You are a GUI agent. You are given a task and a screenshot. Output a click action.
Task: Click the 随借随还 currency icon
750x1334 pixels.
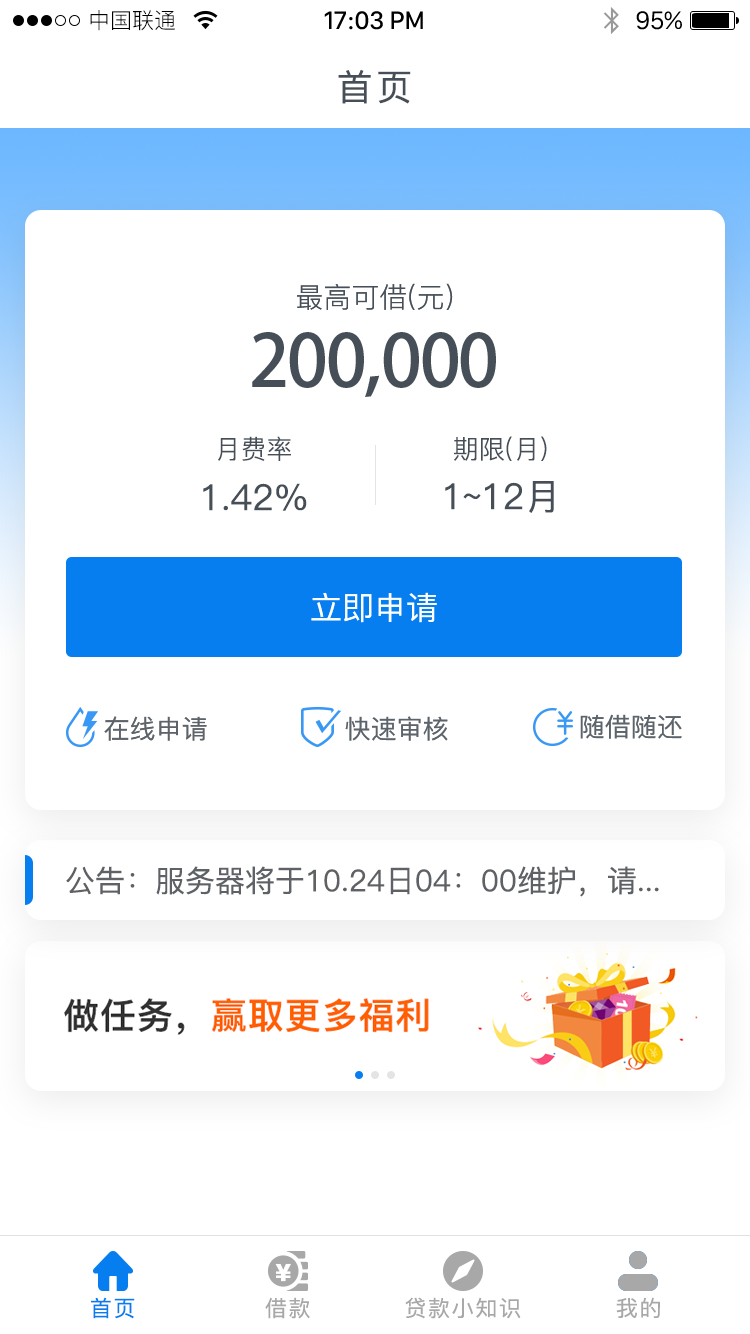click(551, 728)
